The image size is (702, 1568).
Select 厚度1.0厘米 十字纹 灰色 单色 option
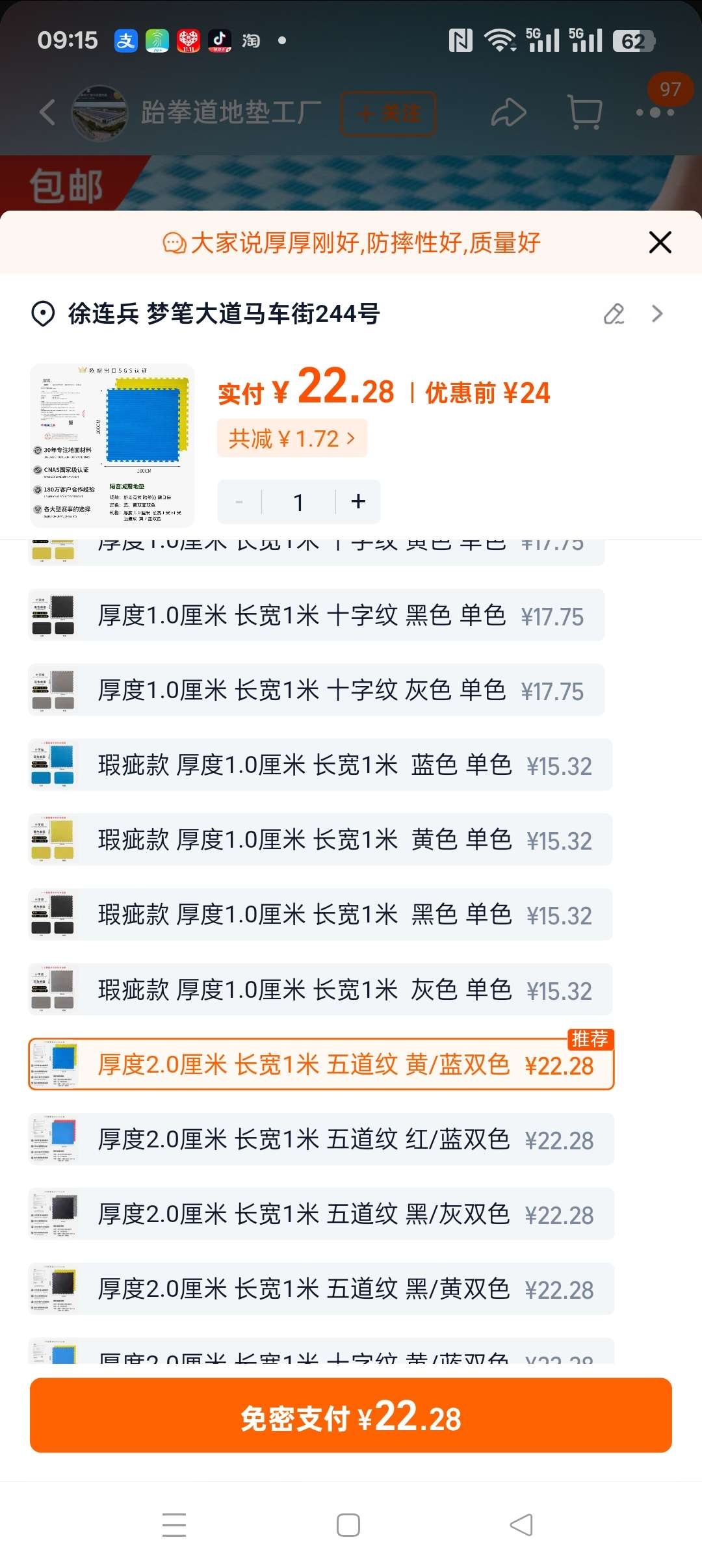point(317,690)
